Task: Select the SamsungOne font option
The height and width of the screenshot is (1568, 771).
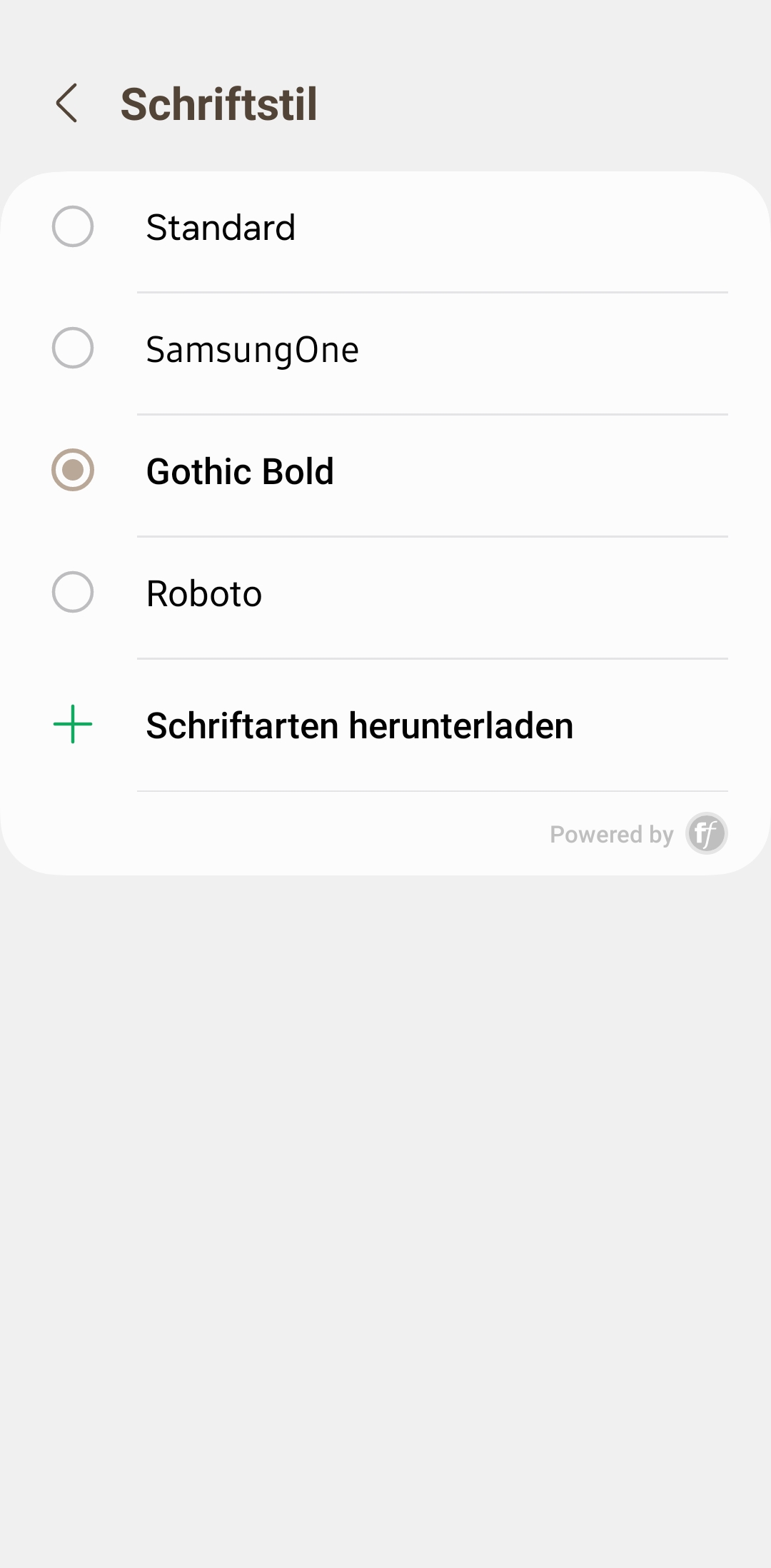Action: pos(72,348)
